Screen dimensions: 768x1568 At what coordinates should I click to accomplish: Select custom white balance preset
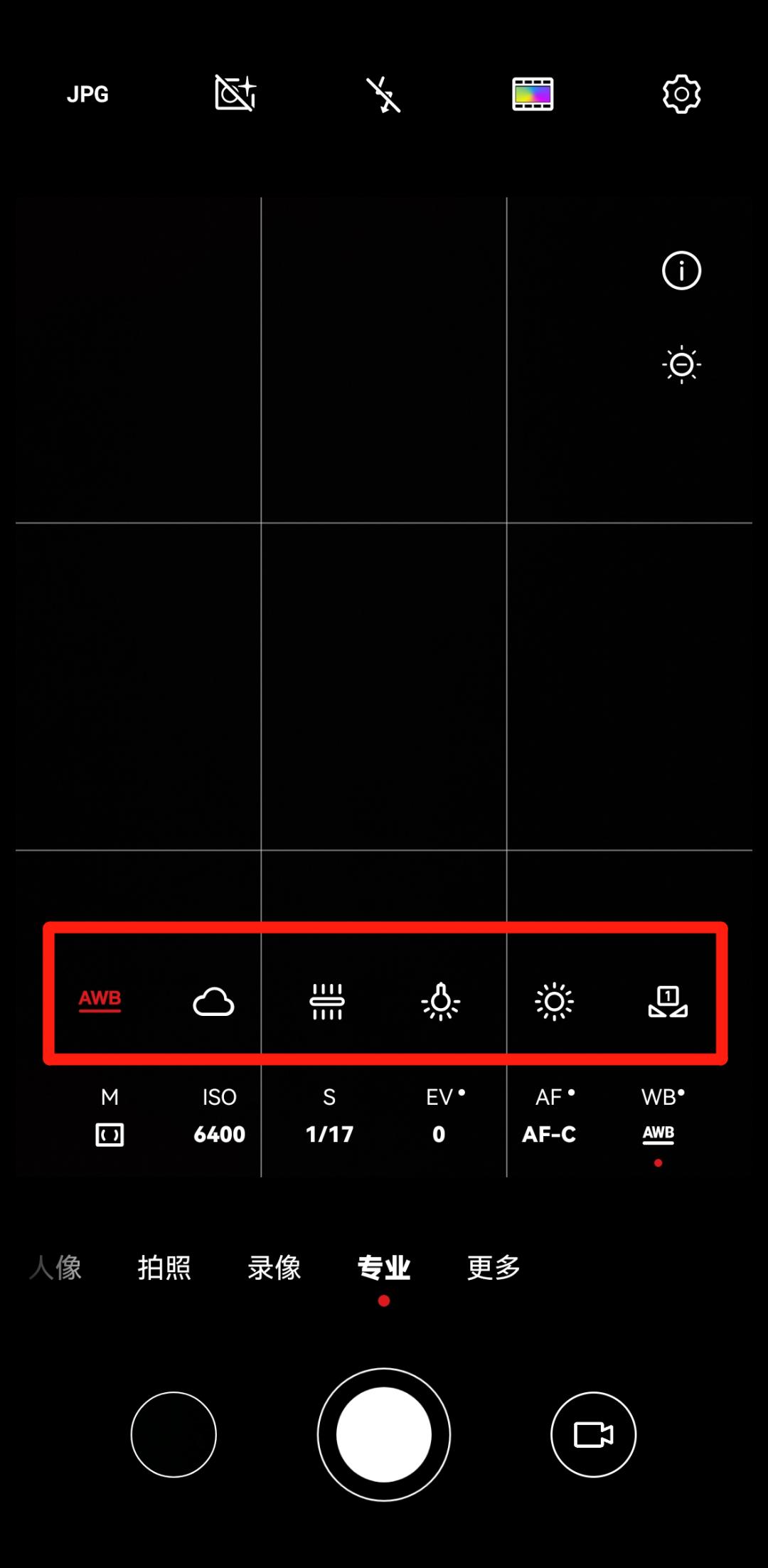click(668, 1002)
